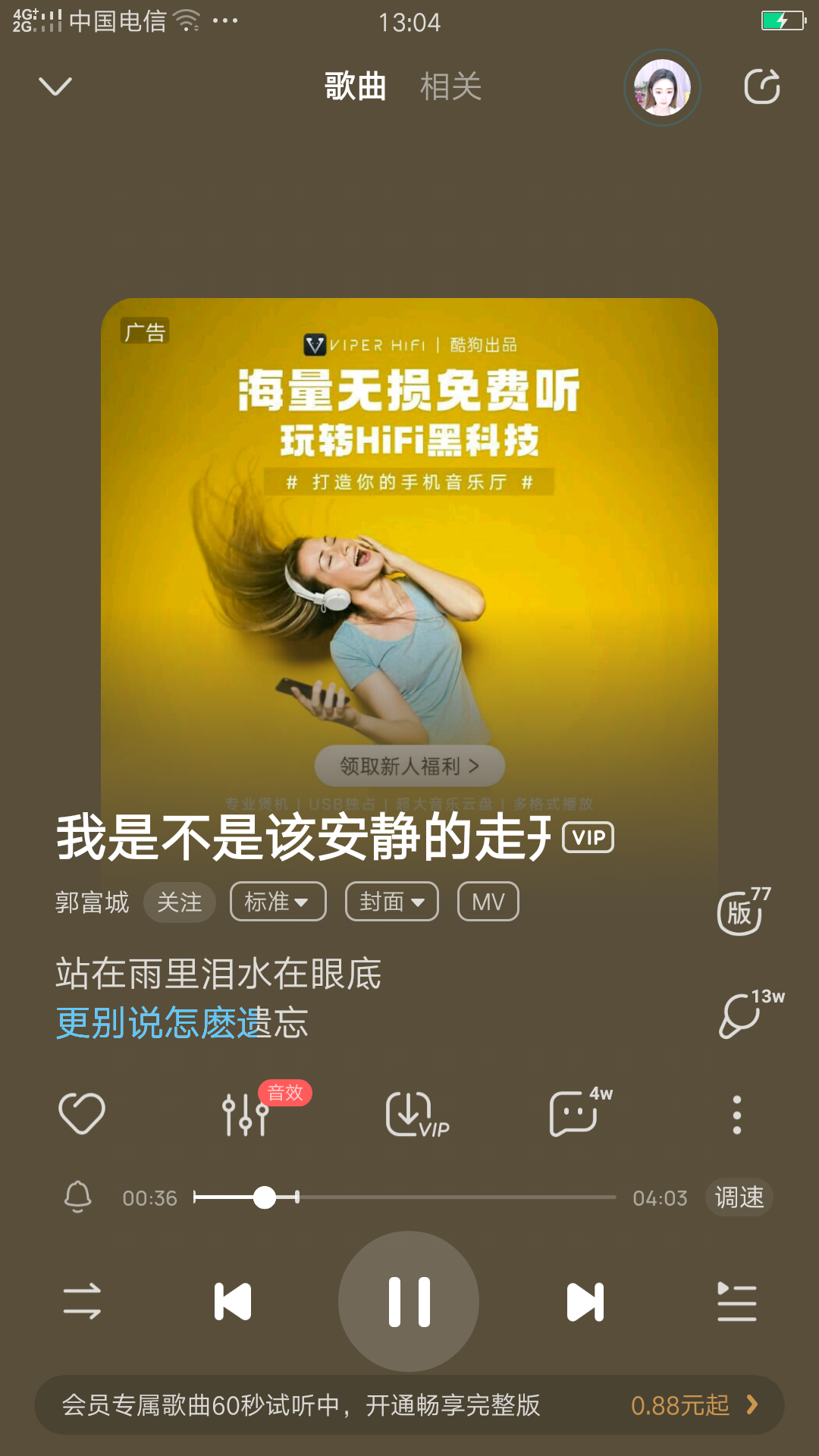
Task: Open the three-dot more options menu
Action: 737,1114
